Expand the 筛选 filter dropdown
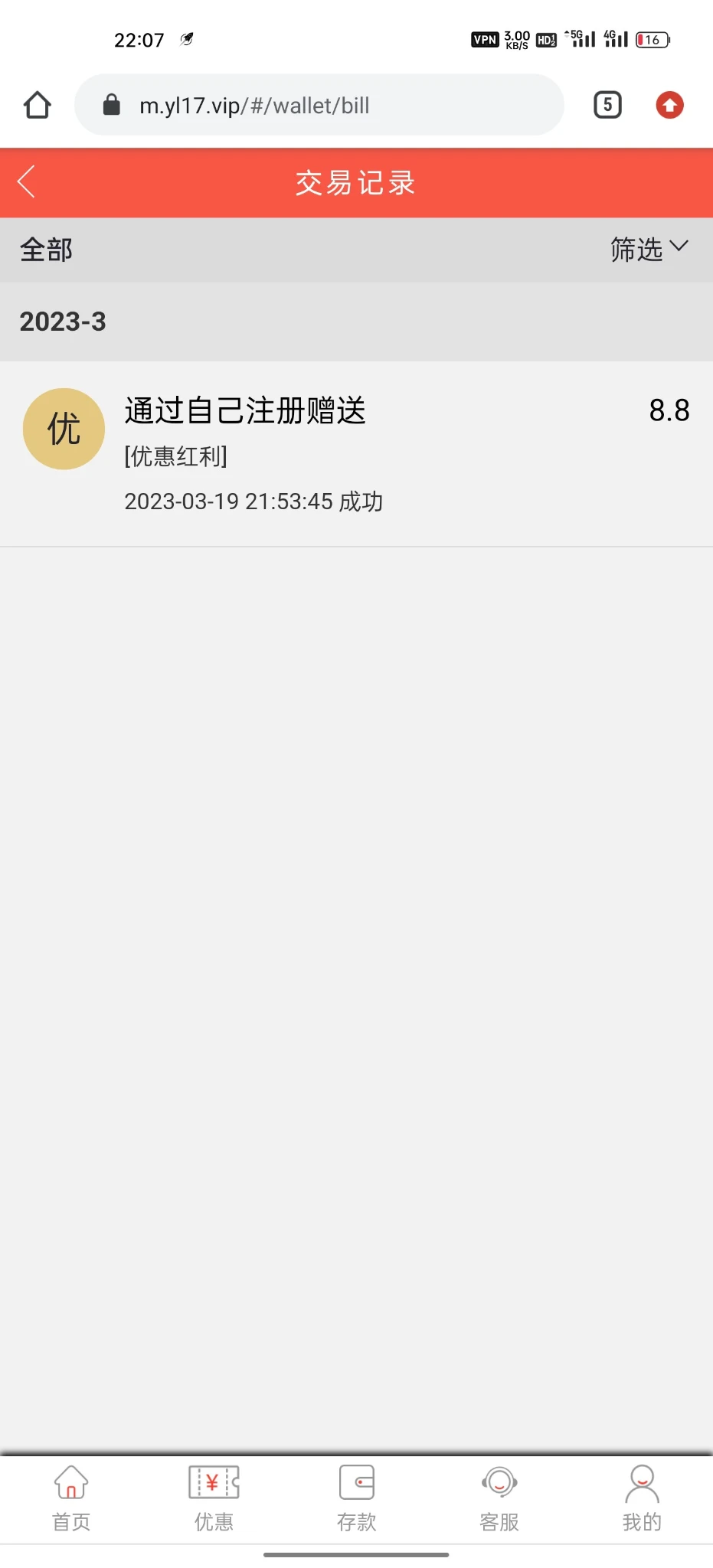Screen dimensions: 713x1568 click(x=649, y=249)
